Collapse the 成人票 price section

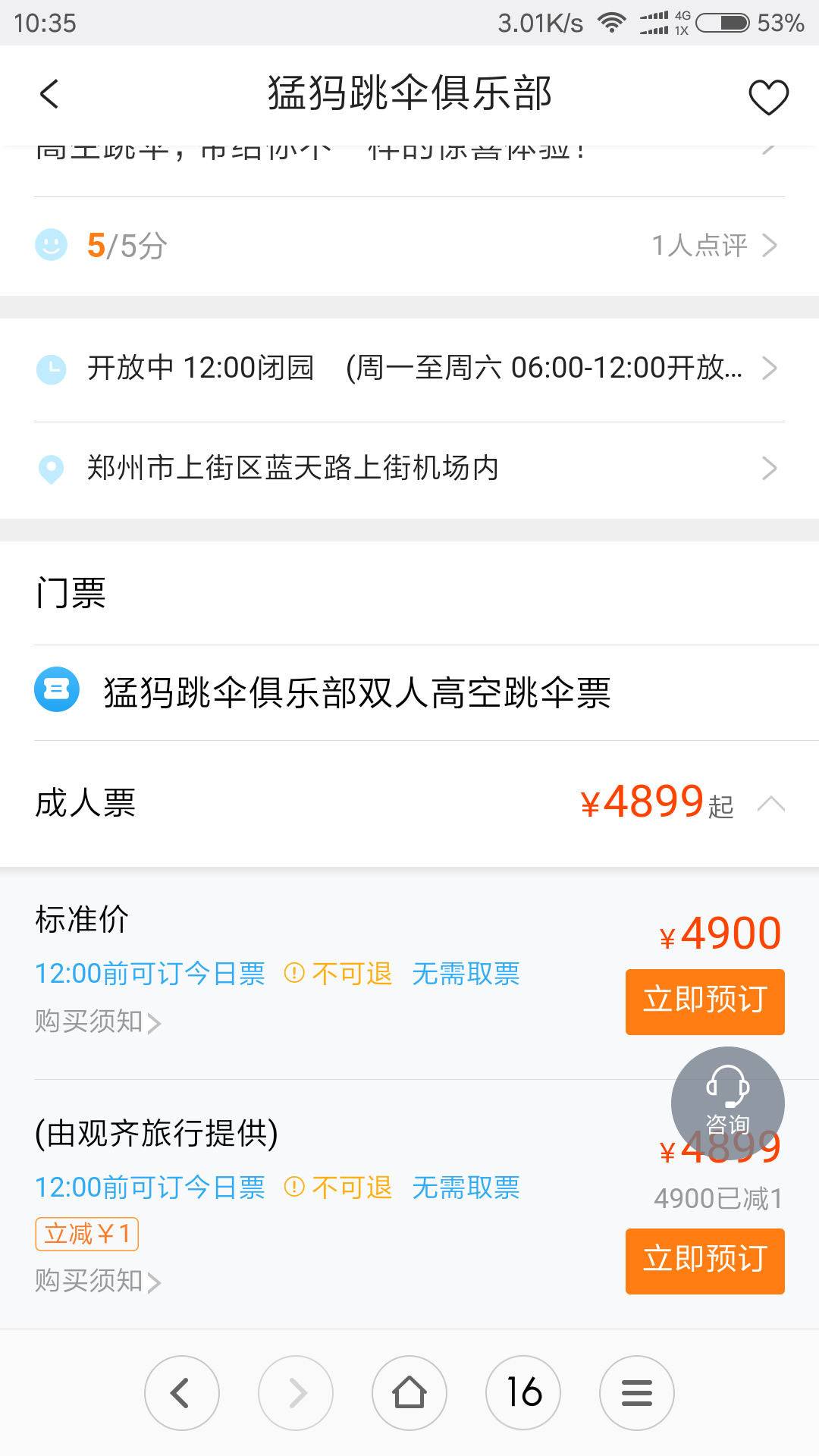click(x=770, y=804)
